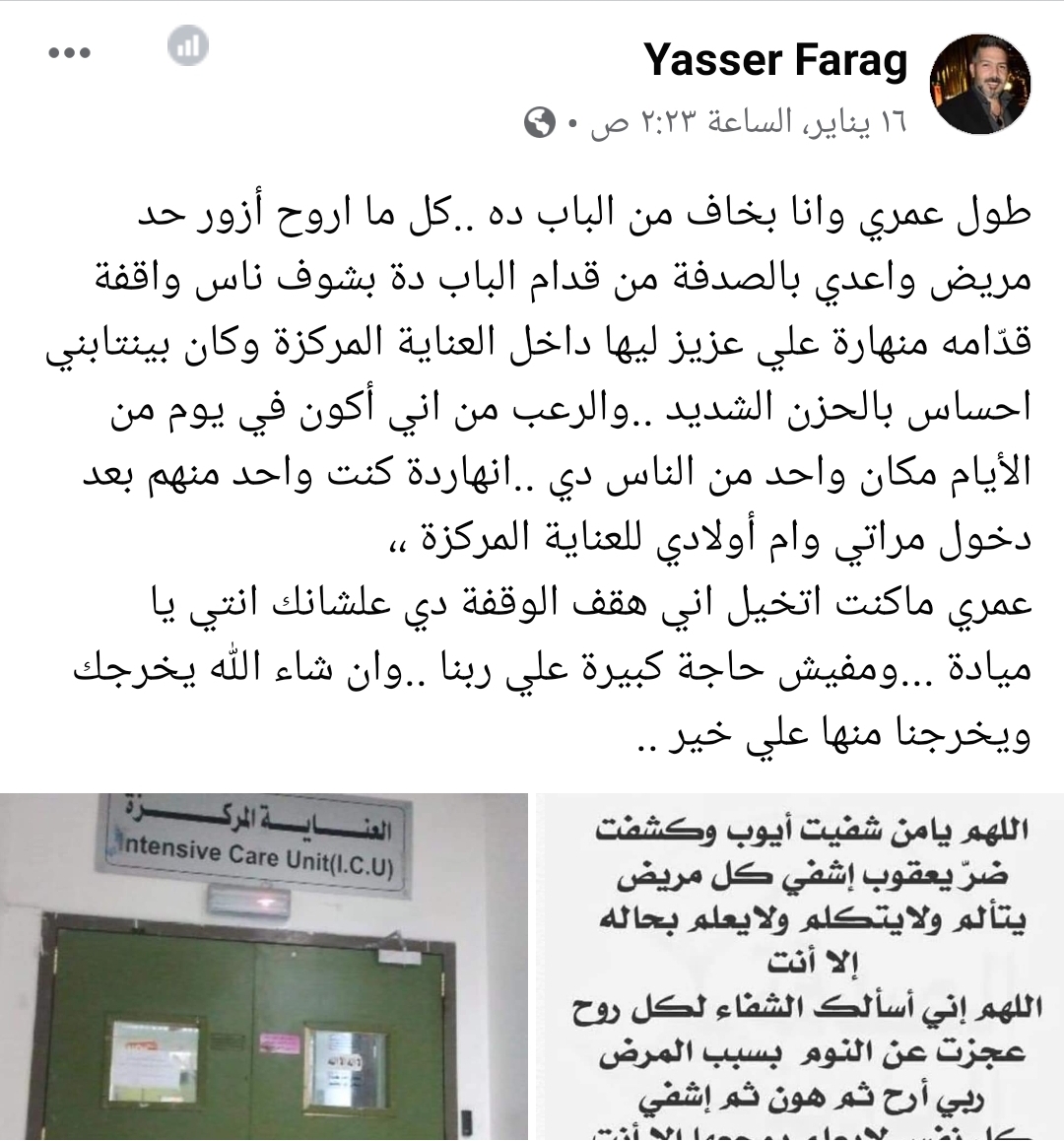Open the three-dot post options menu
The height and width of the screenshot is (1141, 1064).
69,54
